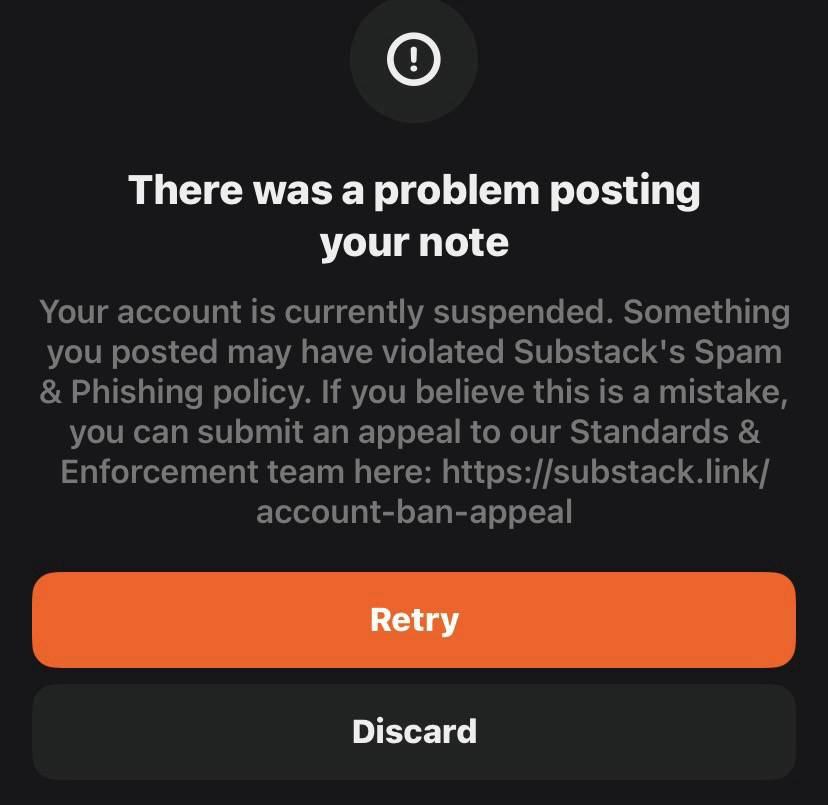The width and height of the screenshot is (828, 805).
Task: Discard the note
Action: click(x=414, y=731)
